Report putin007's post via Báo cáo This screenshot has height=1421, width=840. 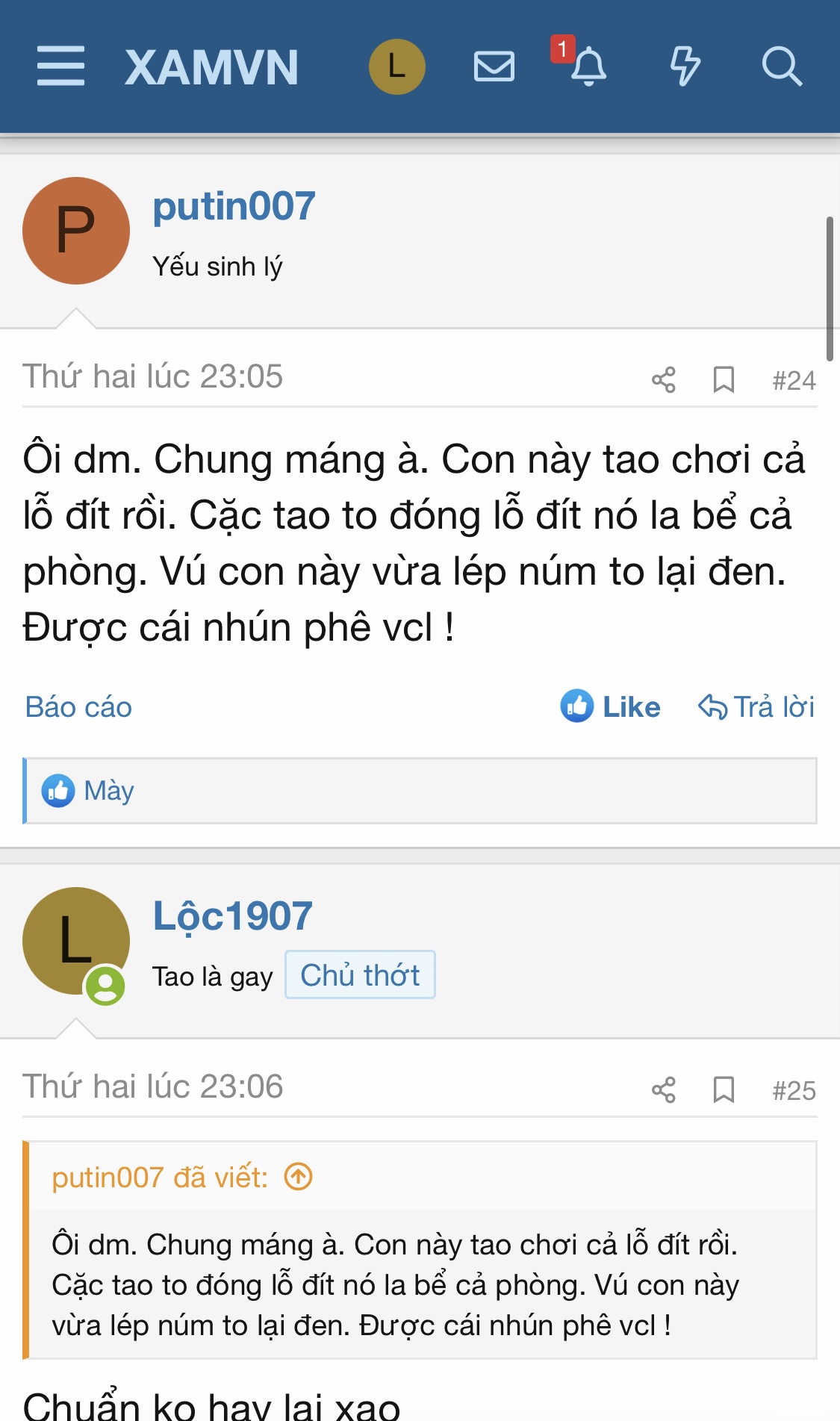[78, 707]
